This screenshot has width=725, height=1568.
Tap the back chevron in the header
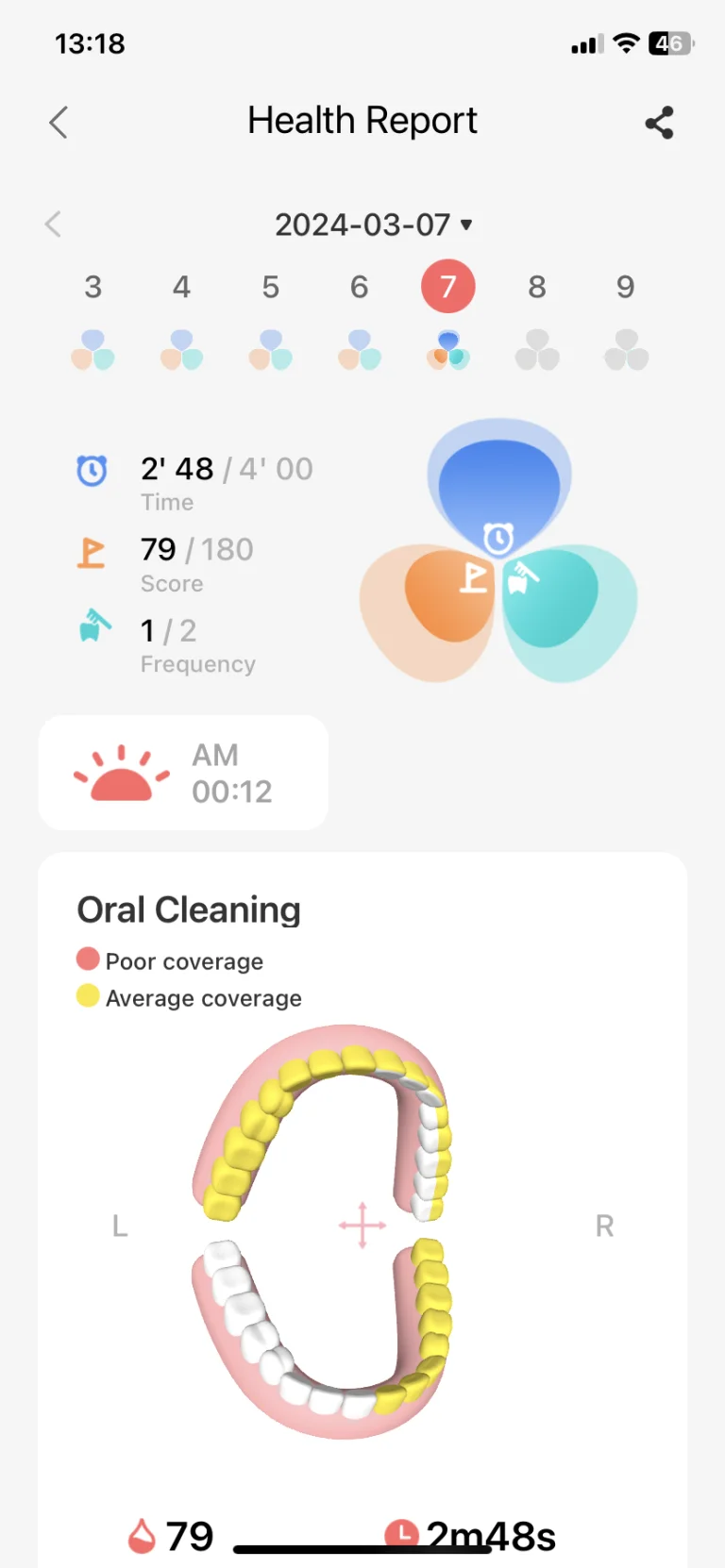click(58, 123)
